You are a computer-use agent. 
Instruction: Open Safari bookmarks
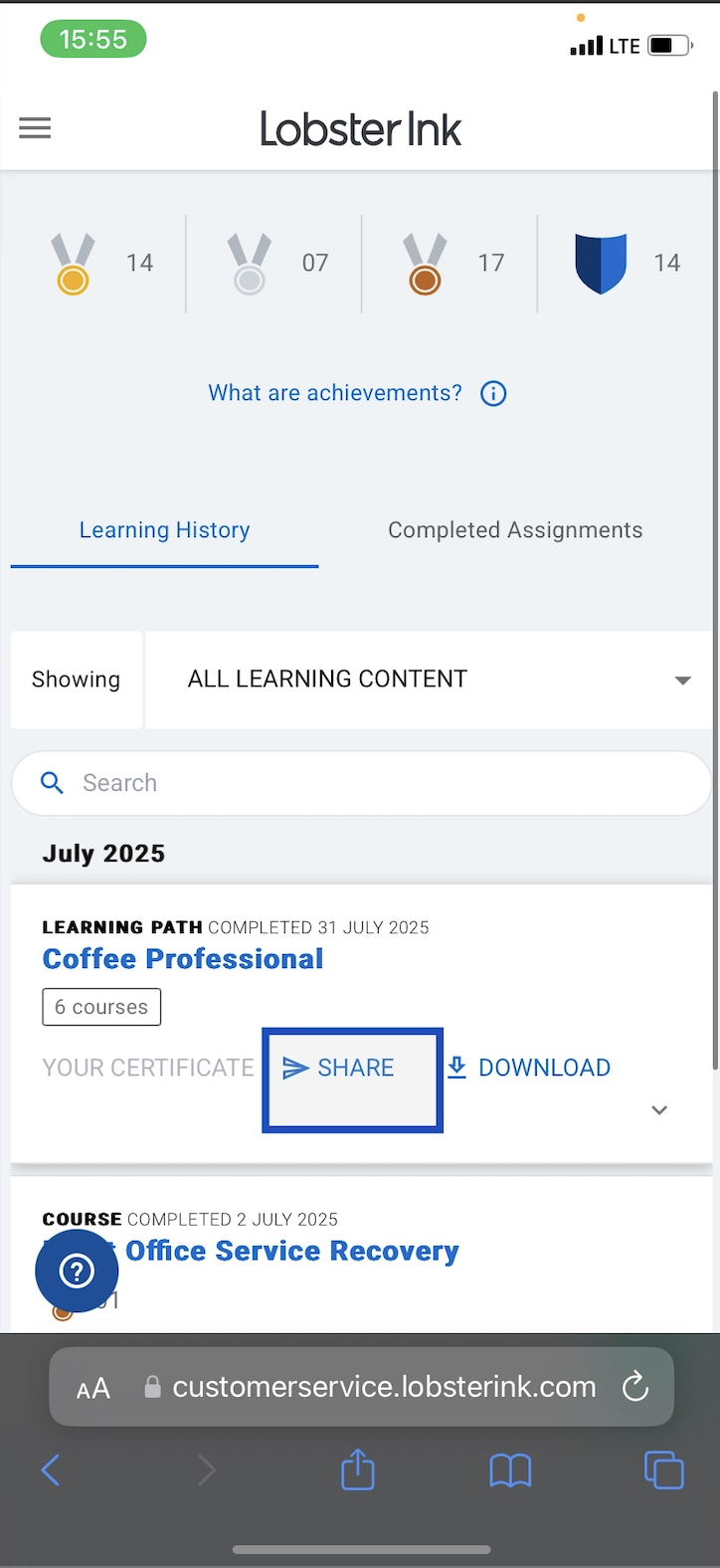pos(511,1470)
